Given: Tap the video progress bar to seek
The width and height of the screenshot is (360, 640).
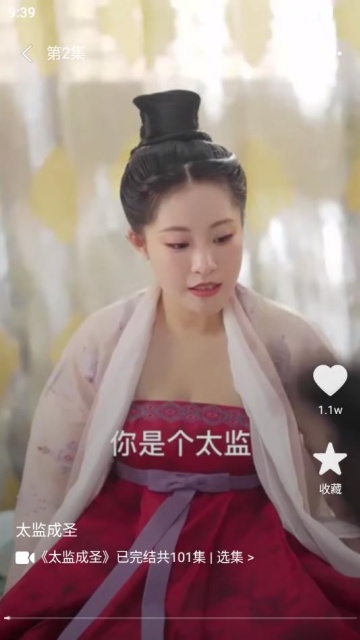Looking at the screenshot, I should click(180, 618).
